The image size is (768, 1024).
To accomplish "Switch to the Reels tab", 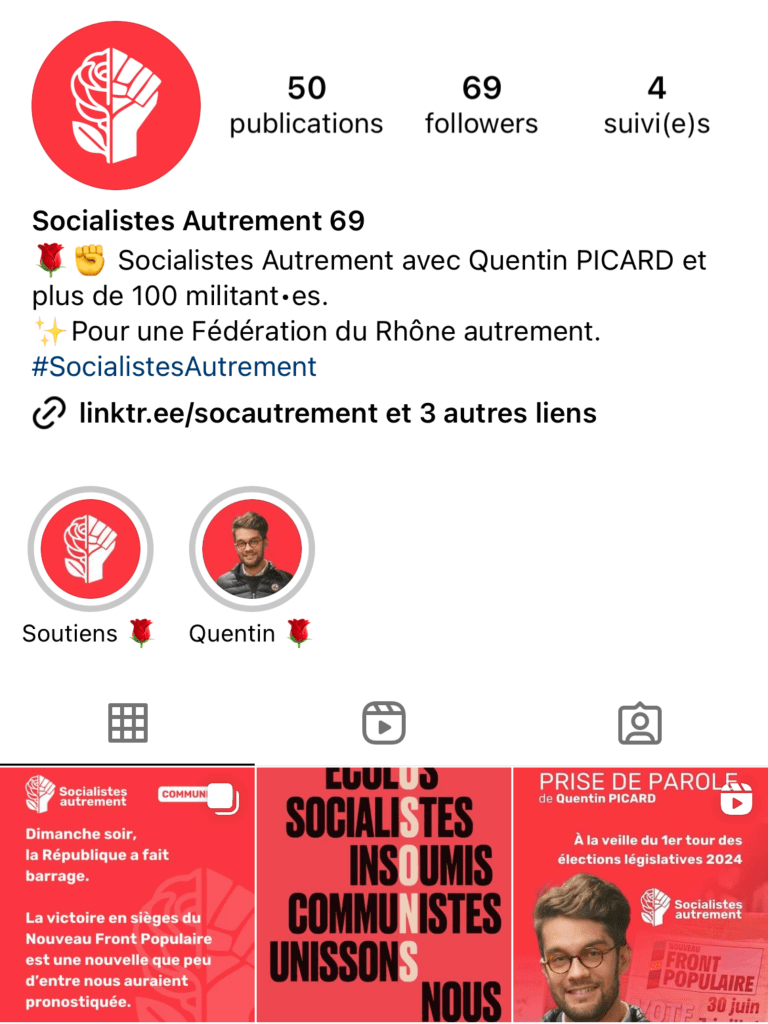I will (384, 723).
